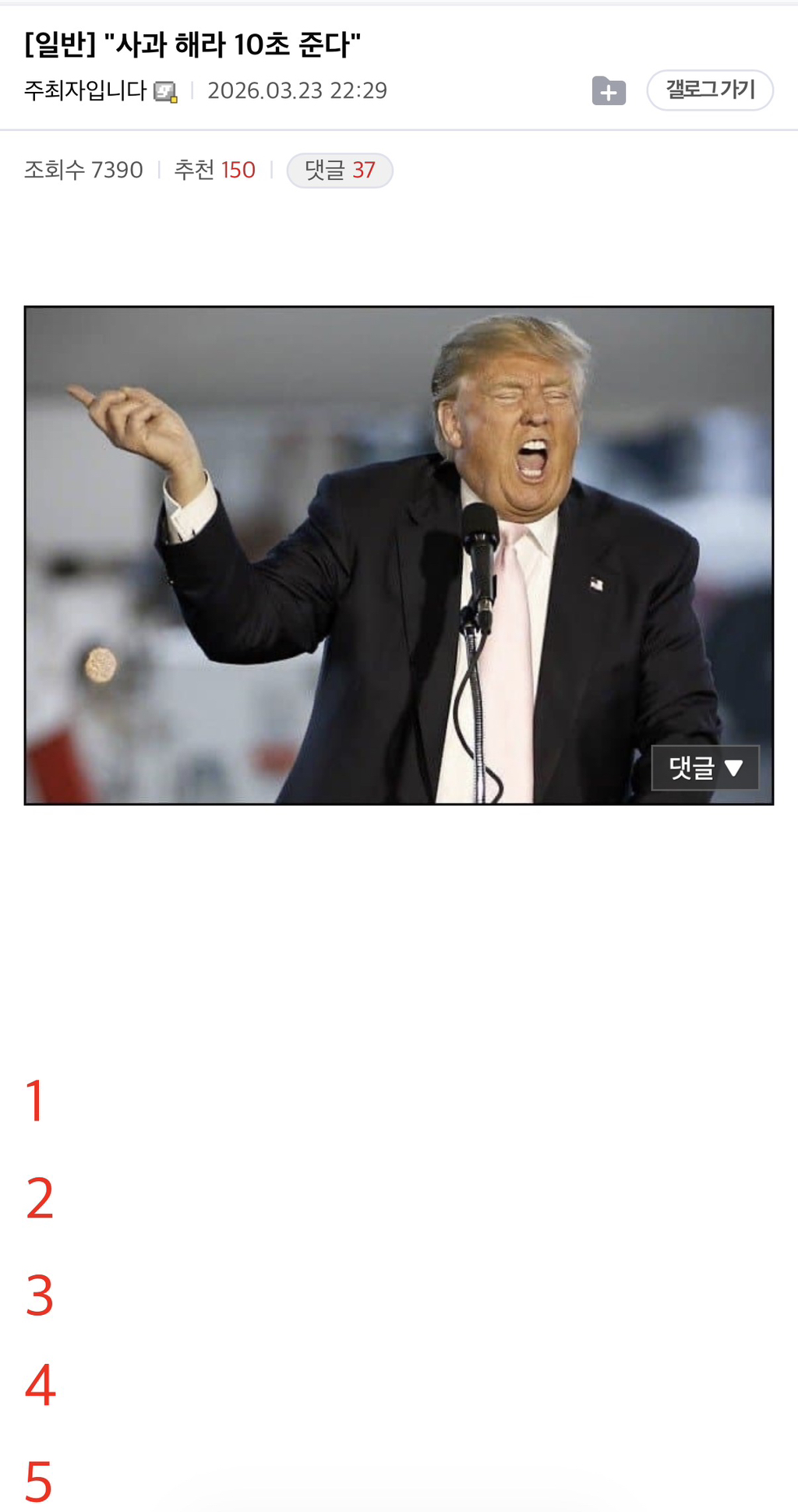This screenshot has width=798, height=1512.
Task: Open the 댓글 37 comments chip
Action: coord(340,170)
